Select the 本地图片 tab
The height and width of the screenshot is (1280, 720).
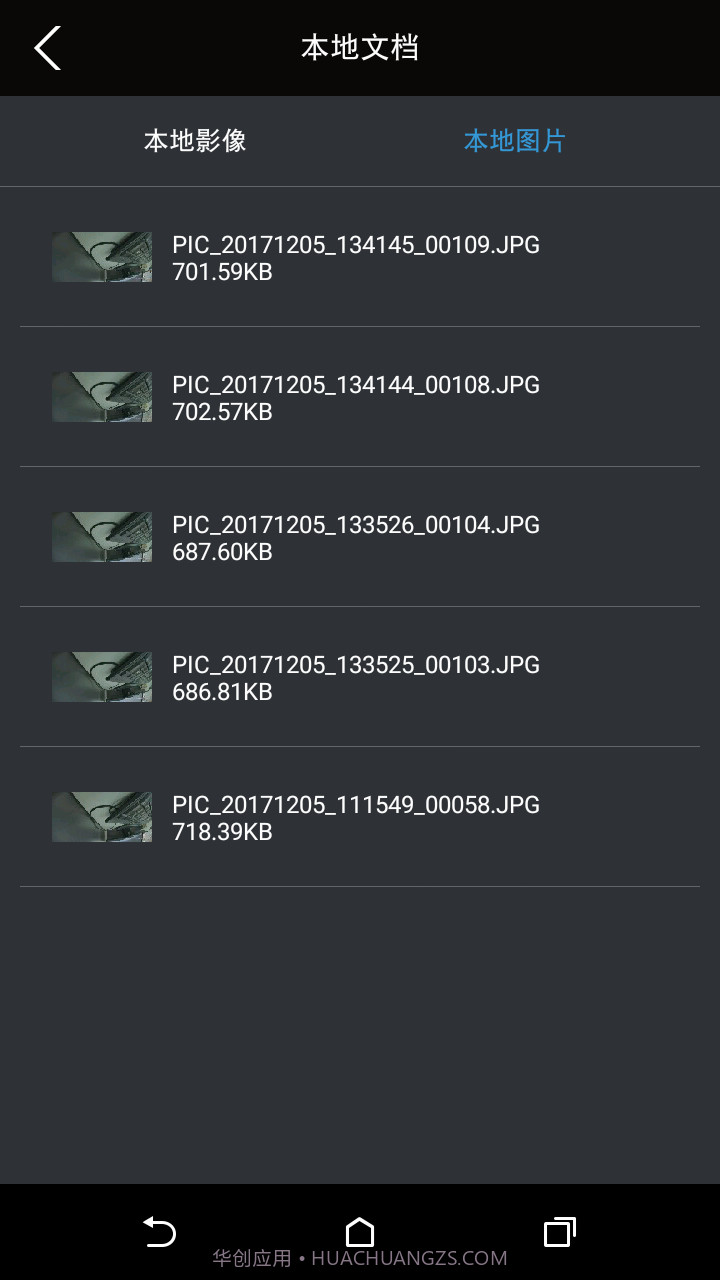point(515,141)
